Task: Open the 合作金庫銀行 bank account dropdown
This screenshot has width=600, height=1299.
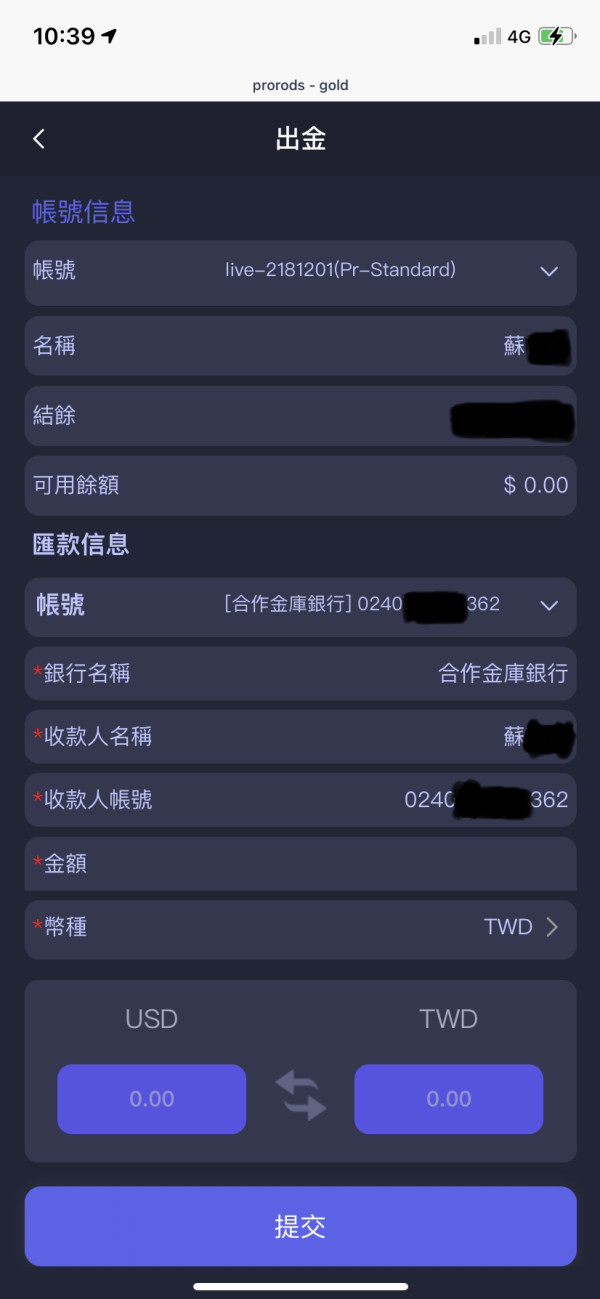Action: 300,606
